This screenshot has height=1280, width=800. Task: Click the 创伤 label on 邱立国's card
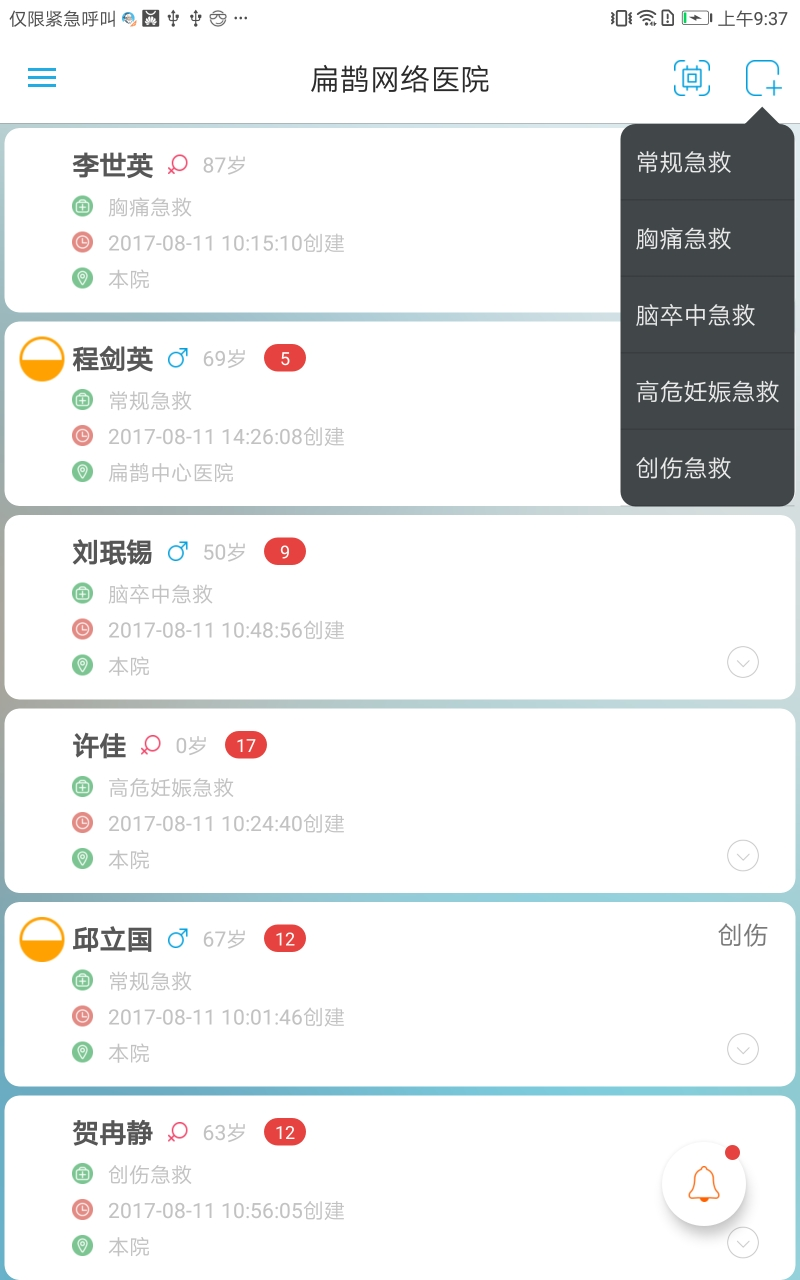pyautogui.click(x=743, y=936)
